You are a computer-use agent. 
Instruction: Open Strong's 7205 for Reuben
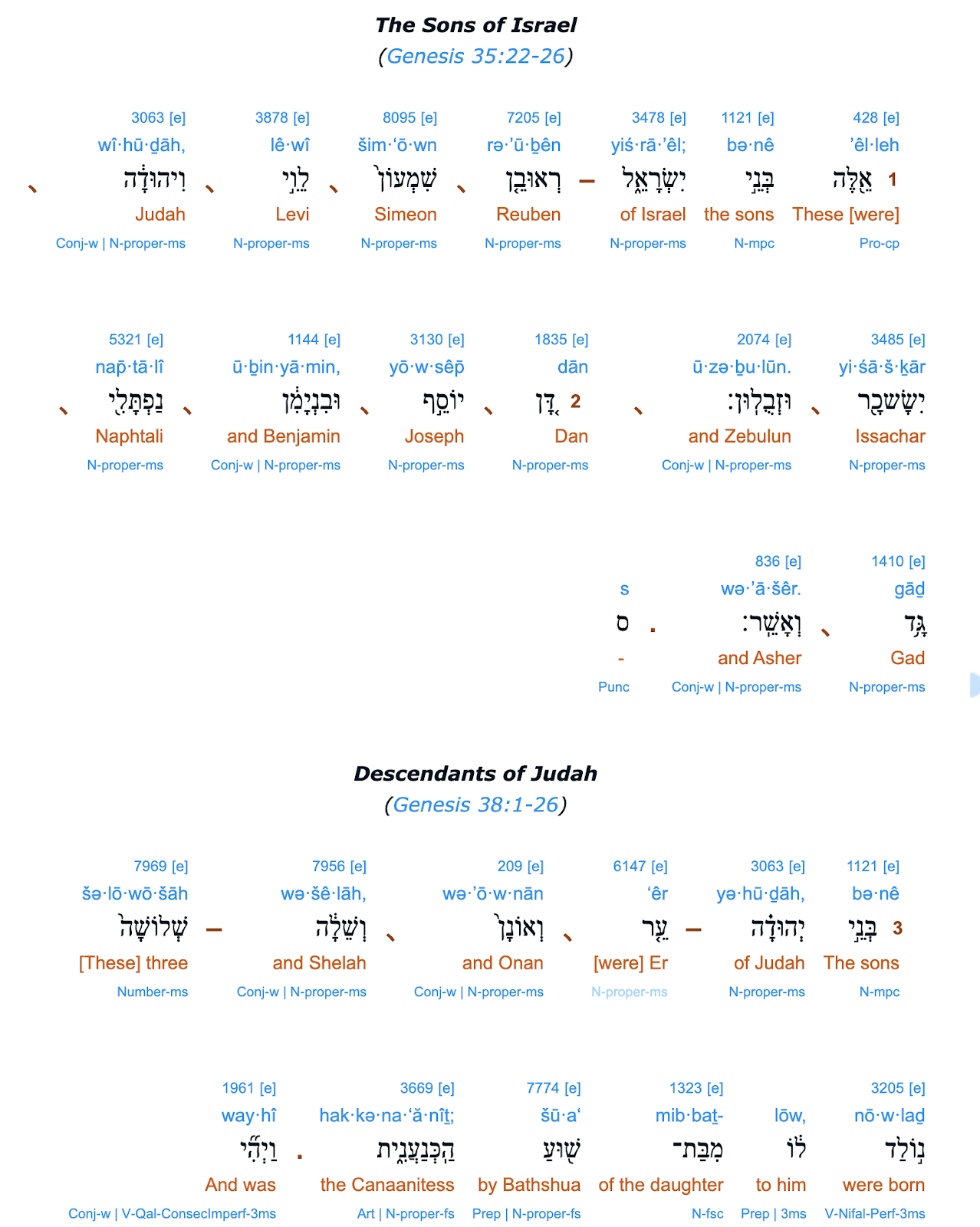[523, 117]
